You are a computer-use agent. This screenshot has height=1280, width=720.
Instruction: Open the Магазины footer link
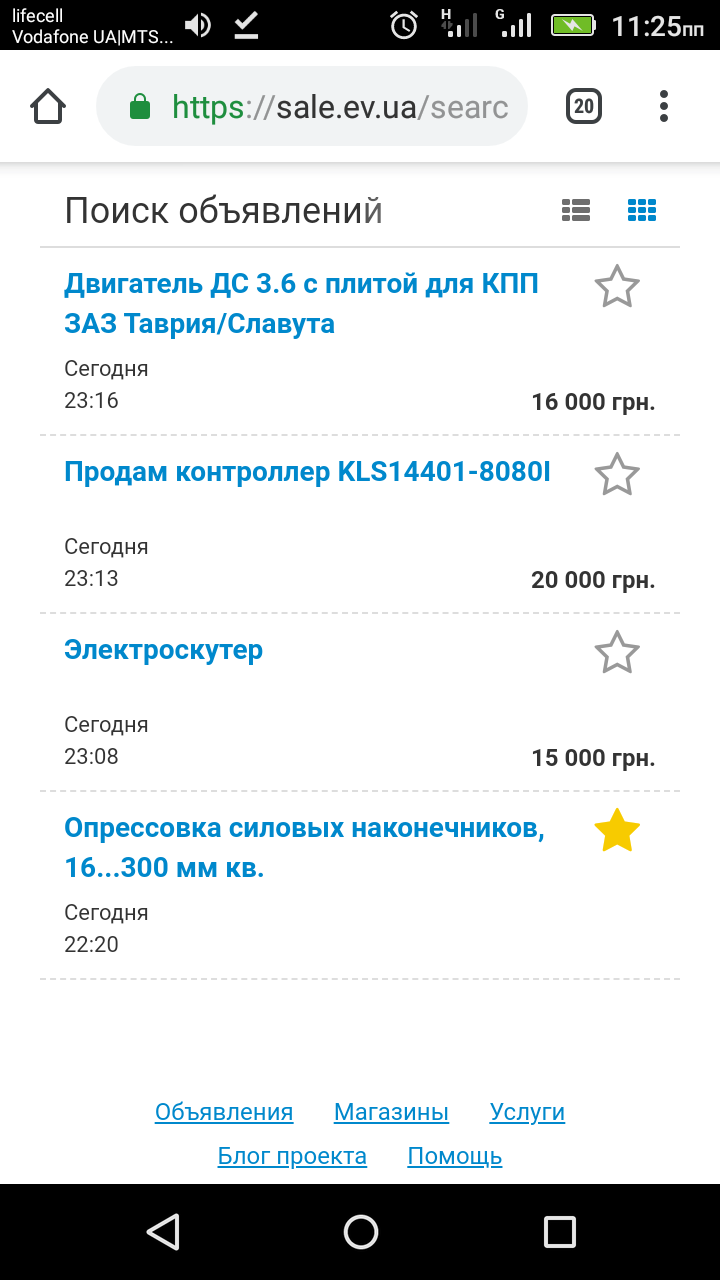(x=391, y=1112)
